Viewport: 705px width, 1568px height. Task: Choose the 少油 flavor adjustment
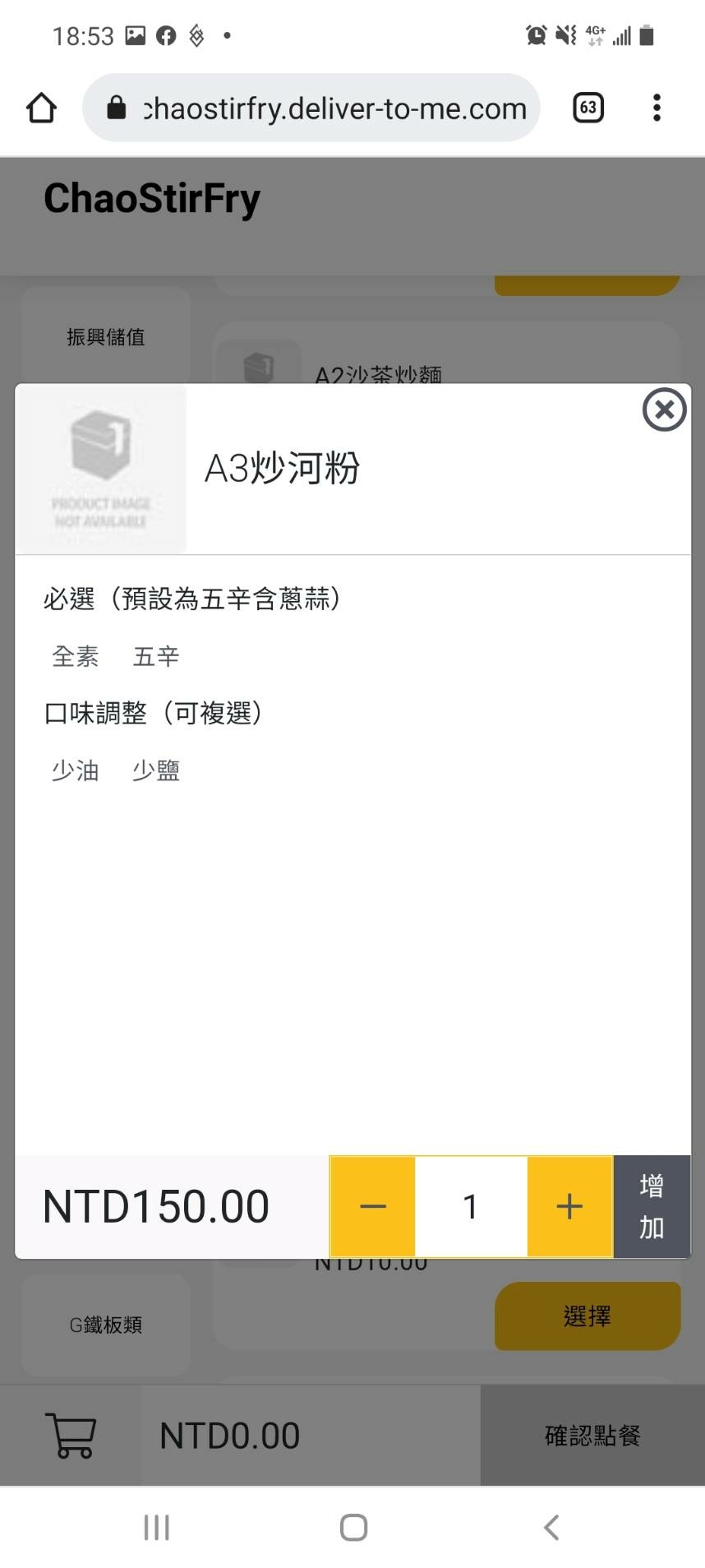75,770
